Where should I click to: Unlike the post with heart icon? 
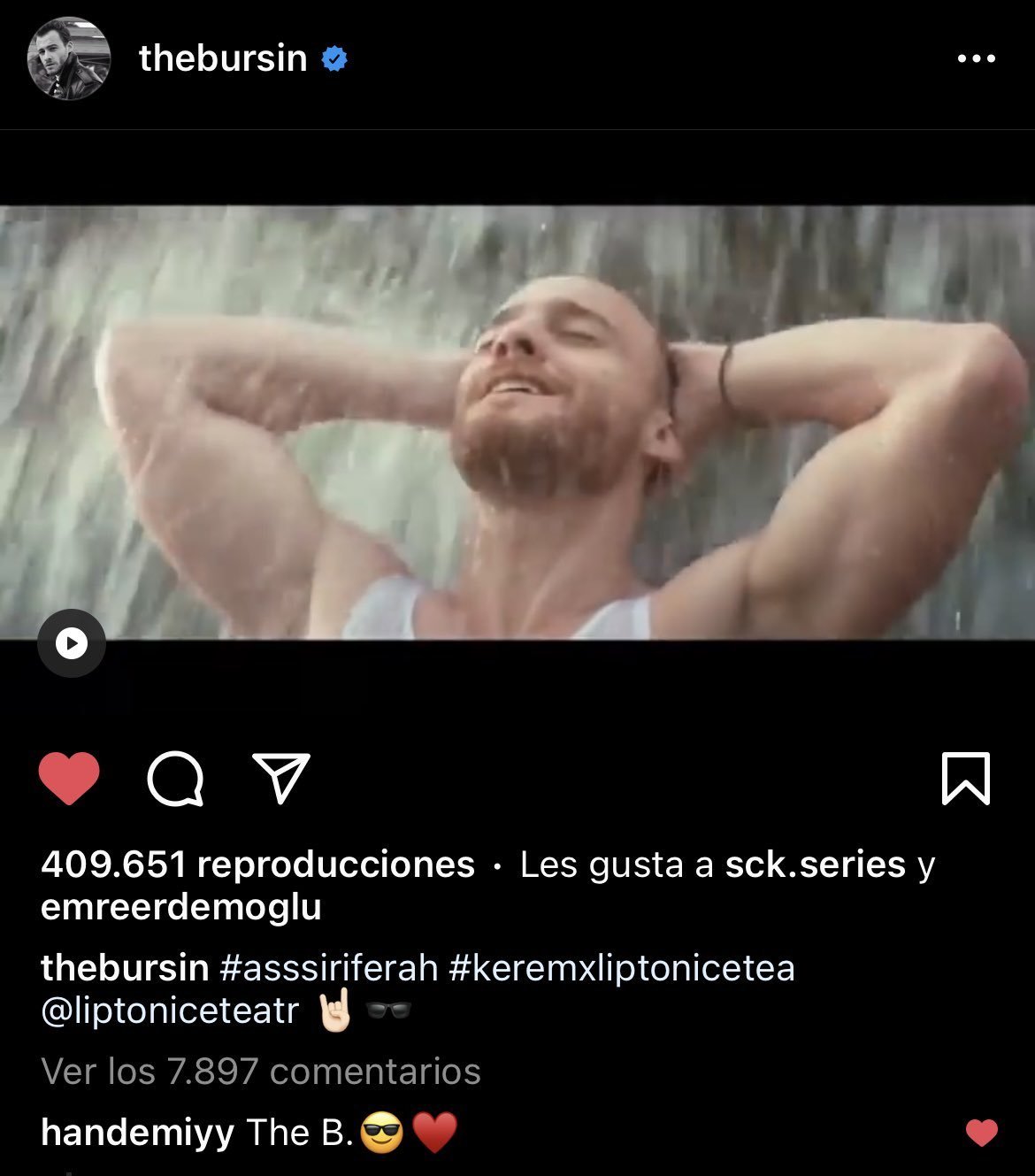tap(69, 779)
